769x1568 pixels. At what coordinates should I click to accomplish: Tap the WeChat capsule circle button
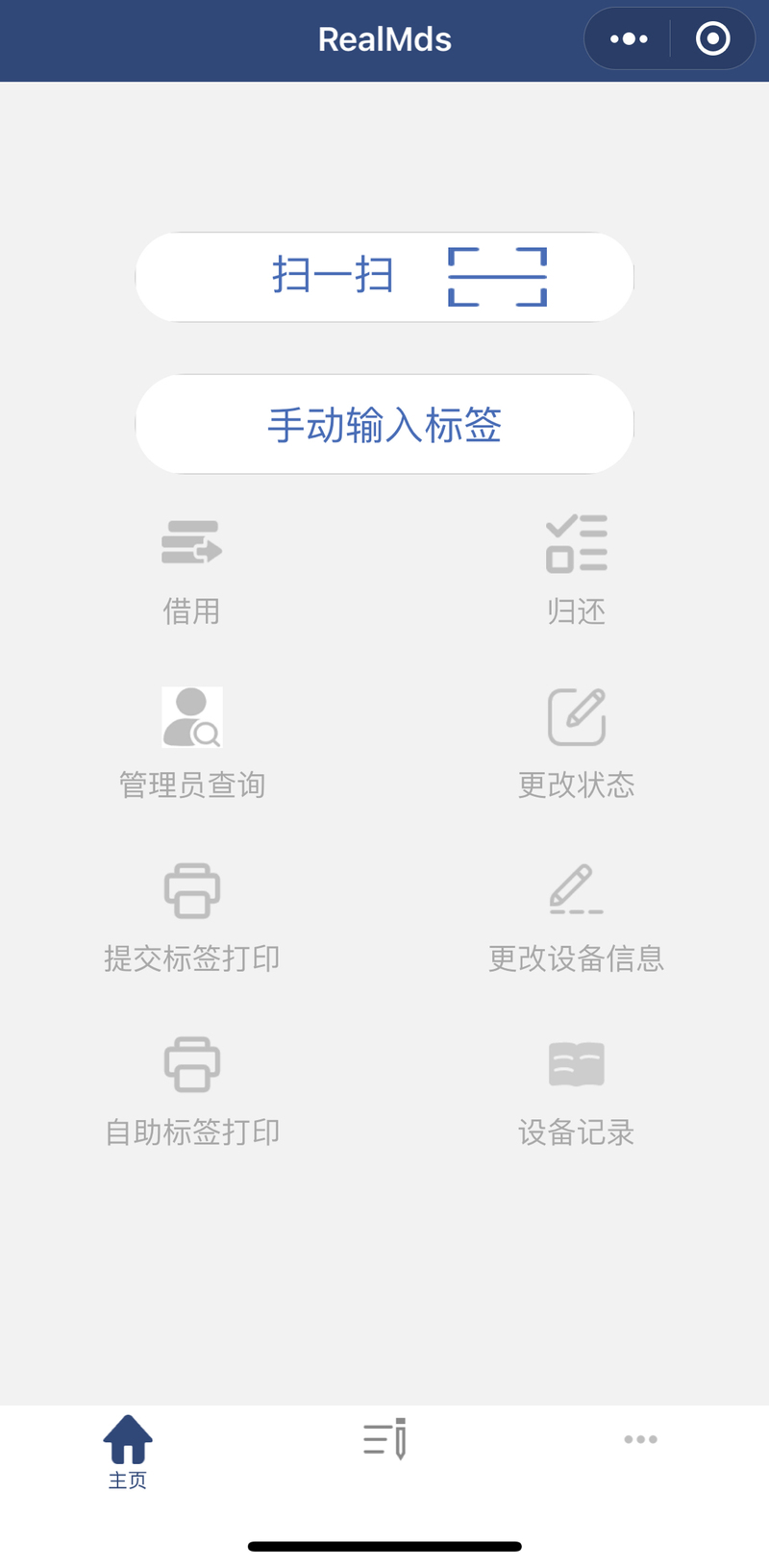[711, 38]
